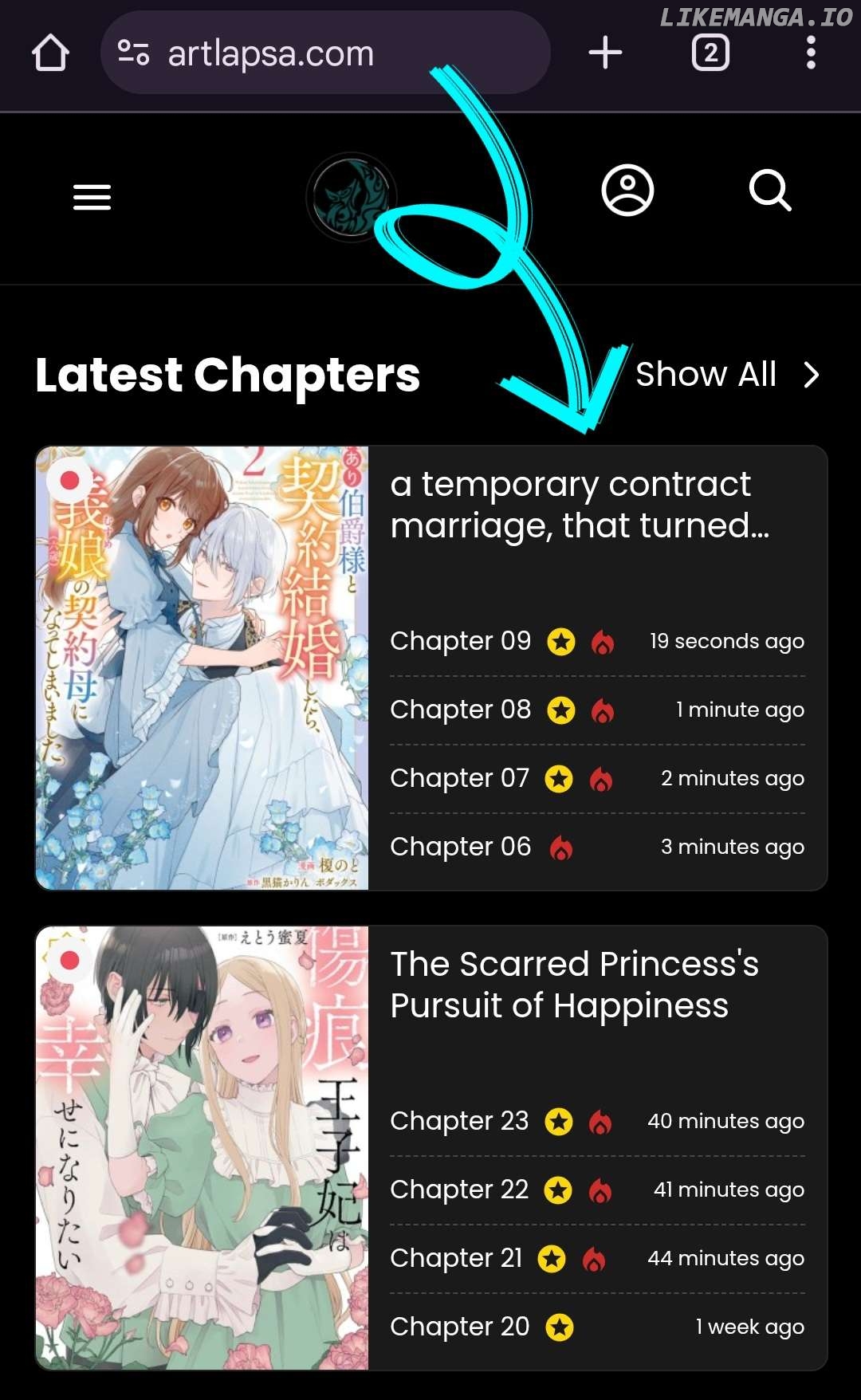Open the site hamburger menu

(92, 197)
